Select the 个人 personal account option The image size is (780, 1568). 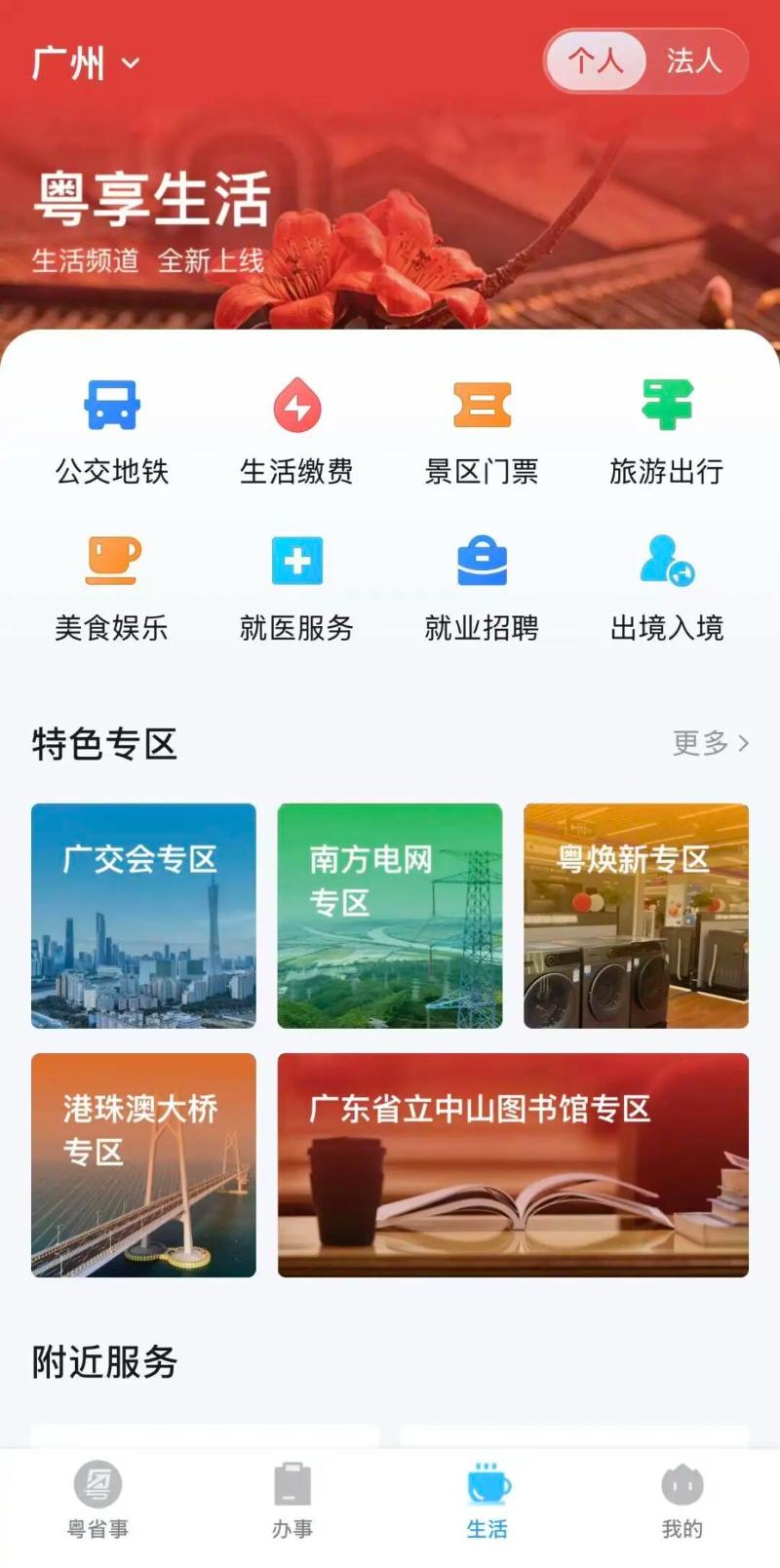pos(596,62)
